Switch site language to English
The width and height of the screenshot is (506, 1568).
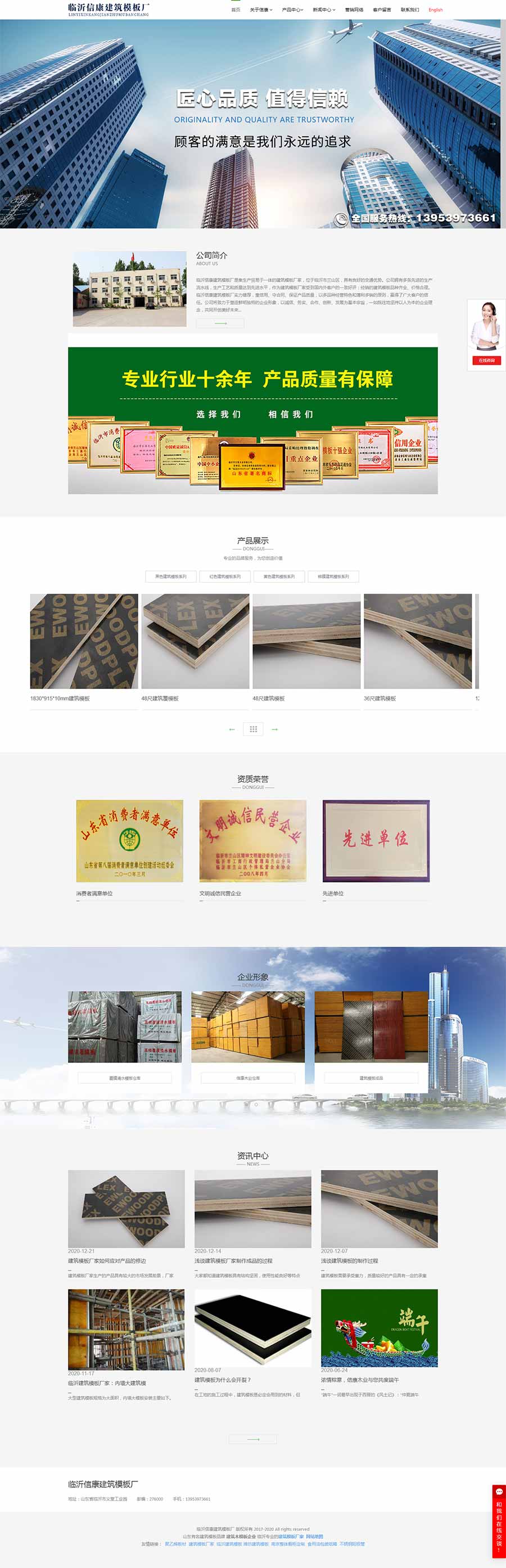click(436, 10)
